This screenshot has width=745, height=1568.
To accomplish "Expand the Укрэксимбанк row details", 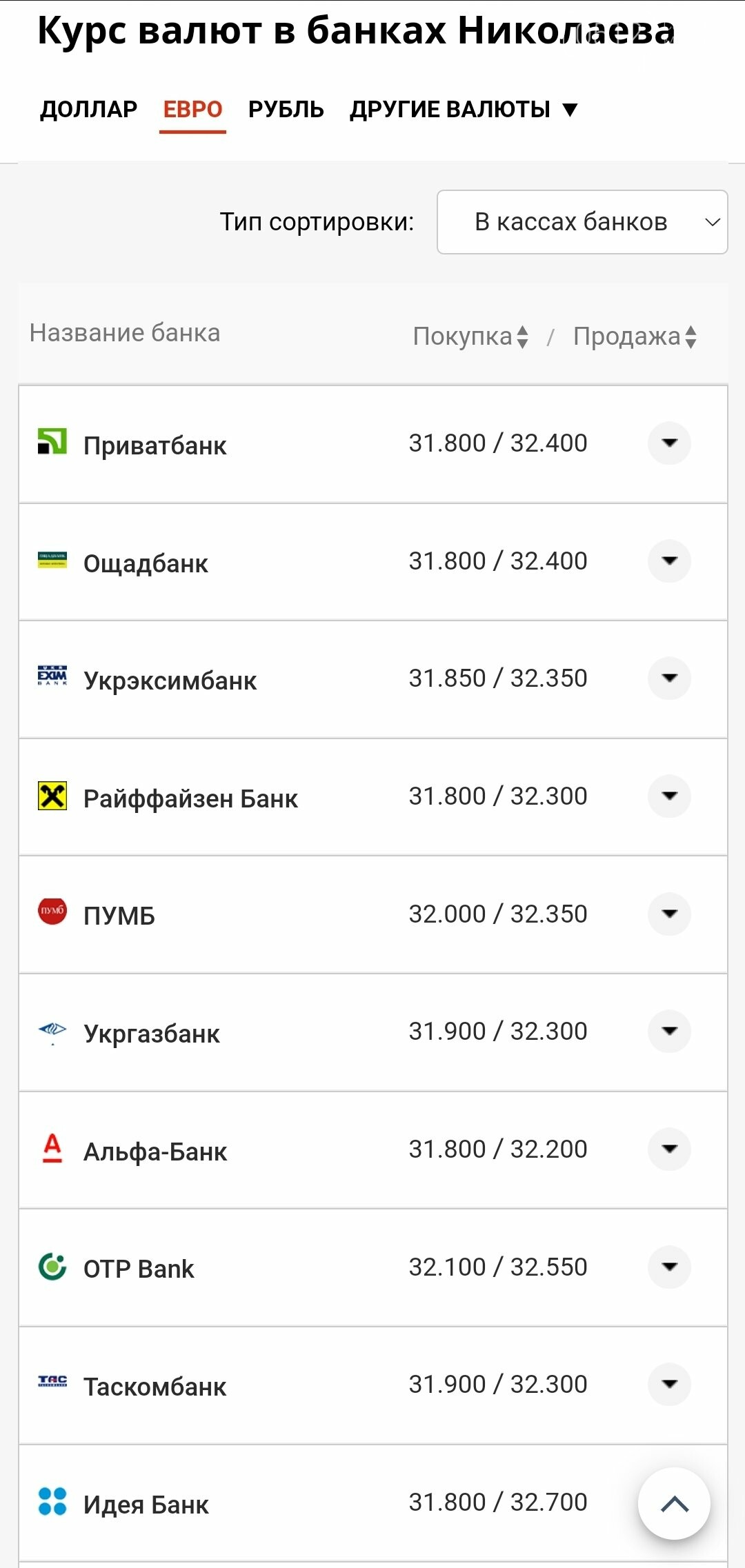I will [669, 678].
